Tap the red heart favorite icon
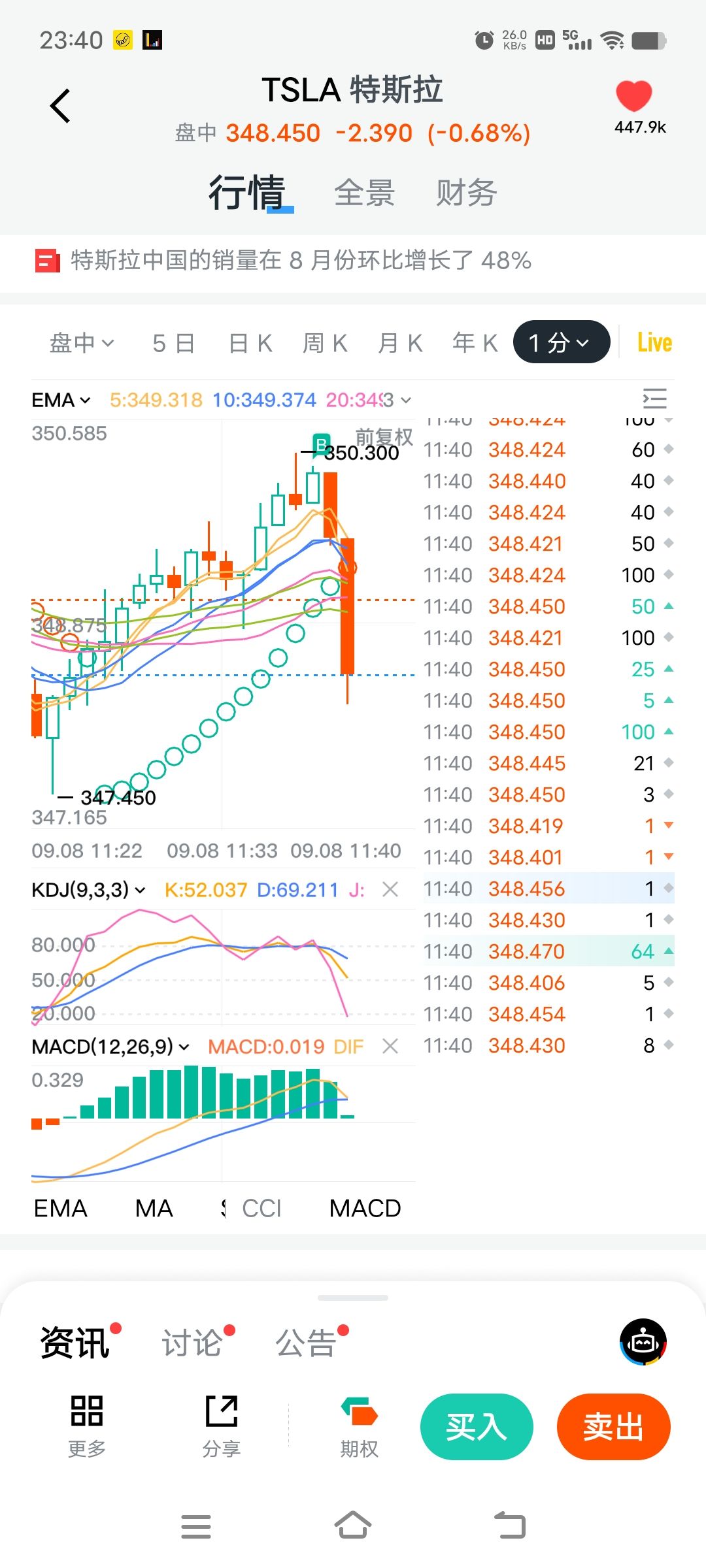706x1568 pixels. pyautogui.click(x=633, y=97)
